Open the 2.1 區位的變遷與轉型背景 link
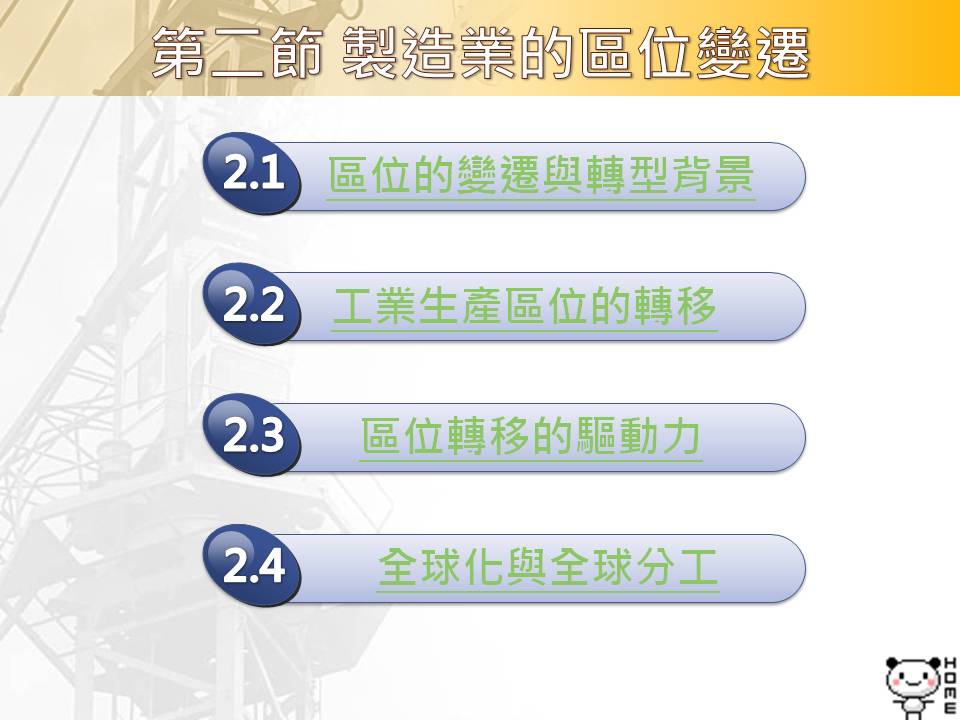 541,177
